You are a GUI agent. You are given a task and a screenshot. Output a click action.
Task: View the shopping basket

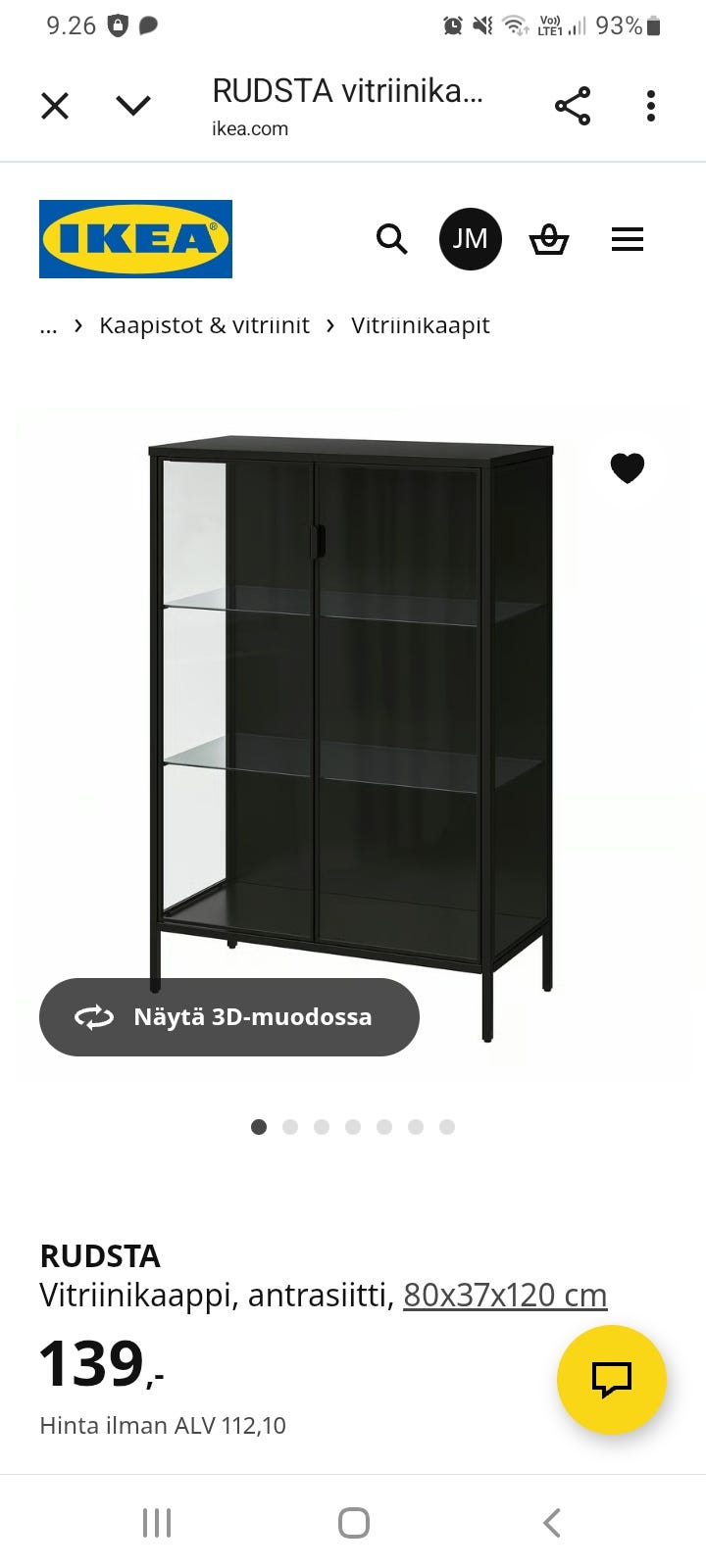coord(549,239)
